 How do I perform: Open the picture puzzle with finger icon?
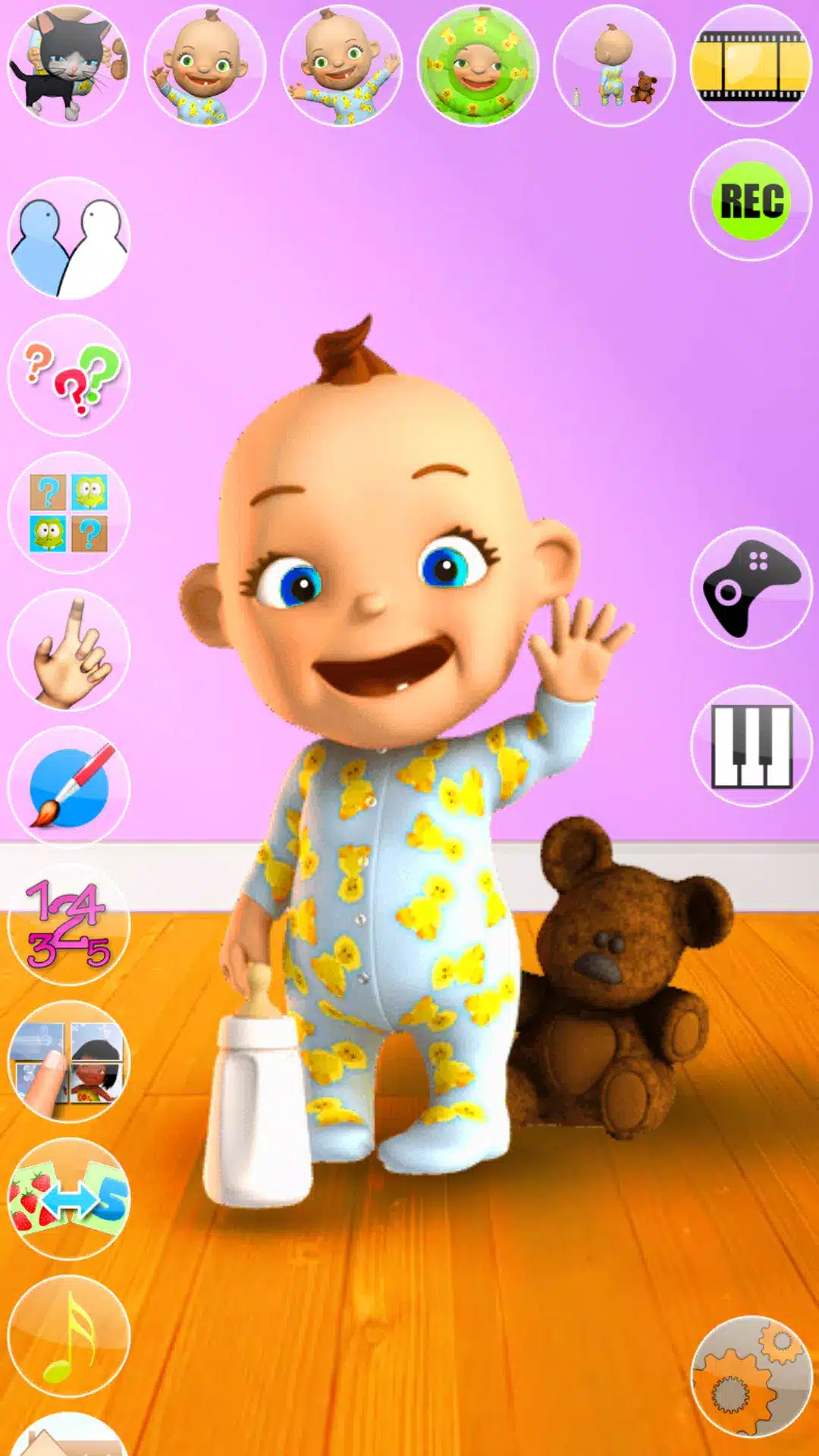click(x=68, y=1062)
